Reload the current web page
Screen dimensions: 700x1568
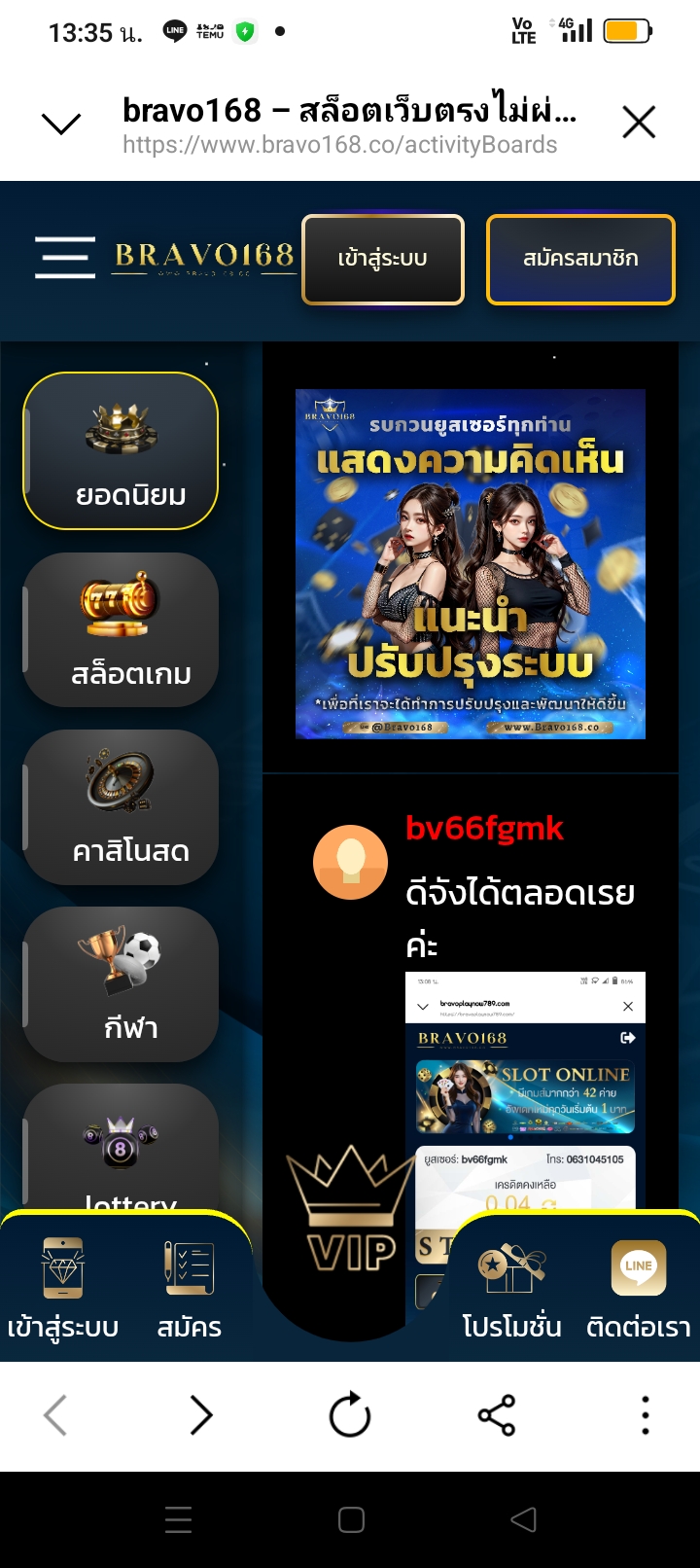[x=350, y=1415]
